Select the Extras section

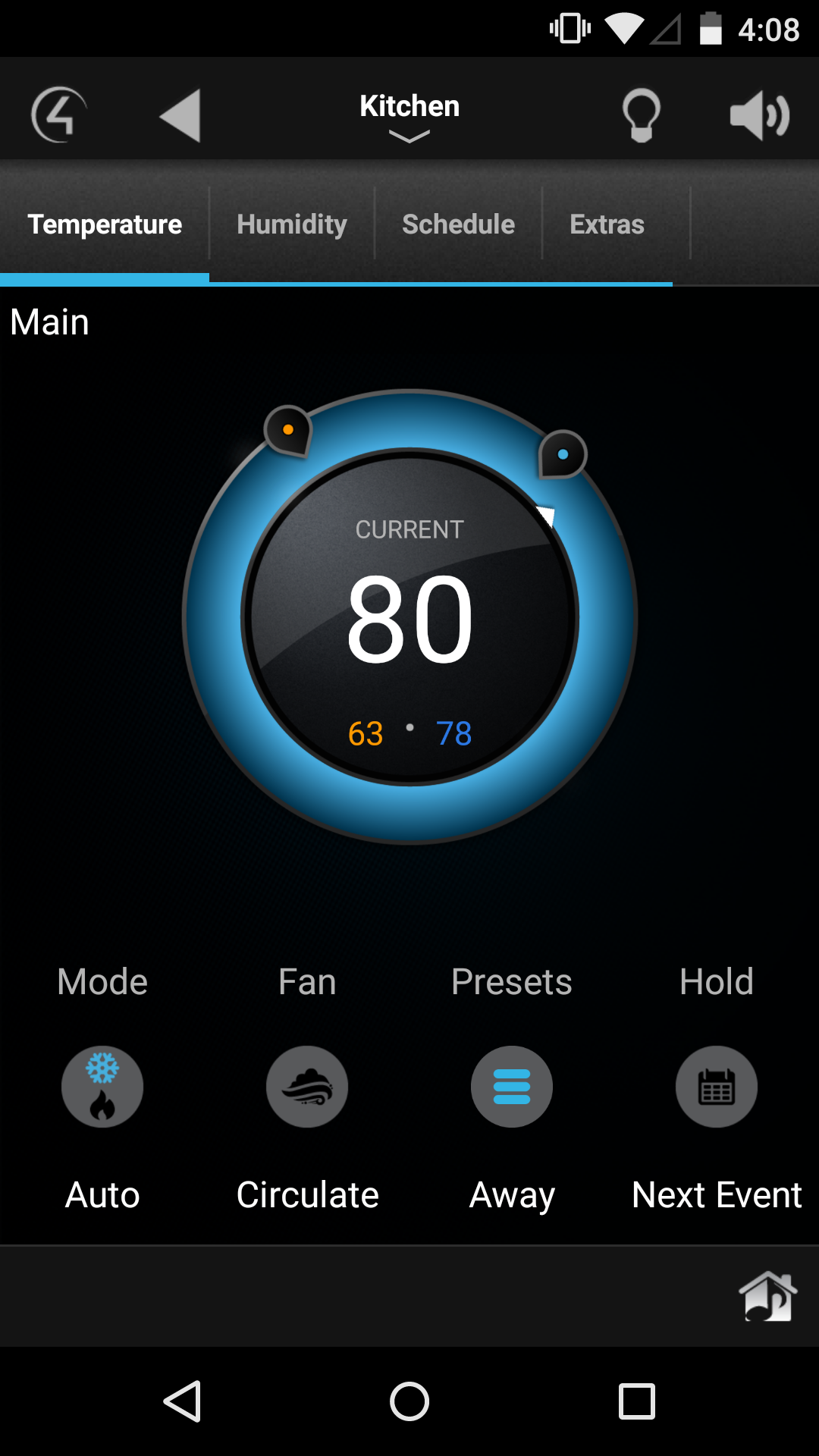[606, 224]
